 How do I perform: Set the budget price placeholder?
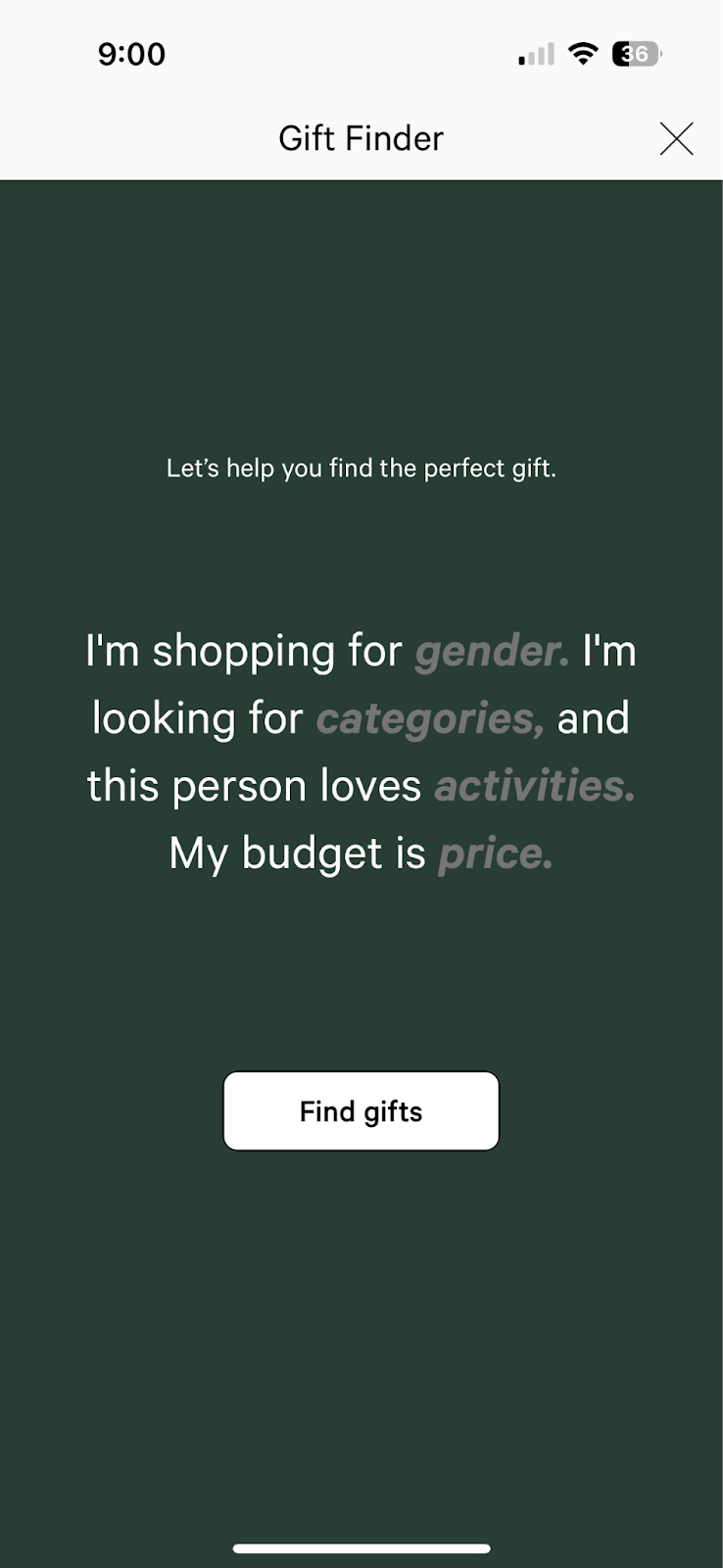pyautogui.click(x=495, y=854)
